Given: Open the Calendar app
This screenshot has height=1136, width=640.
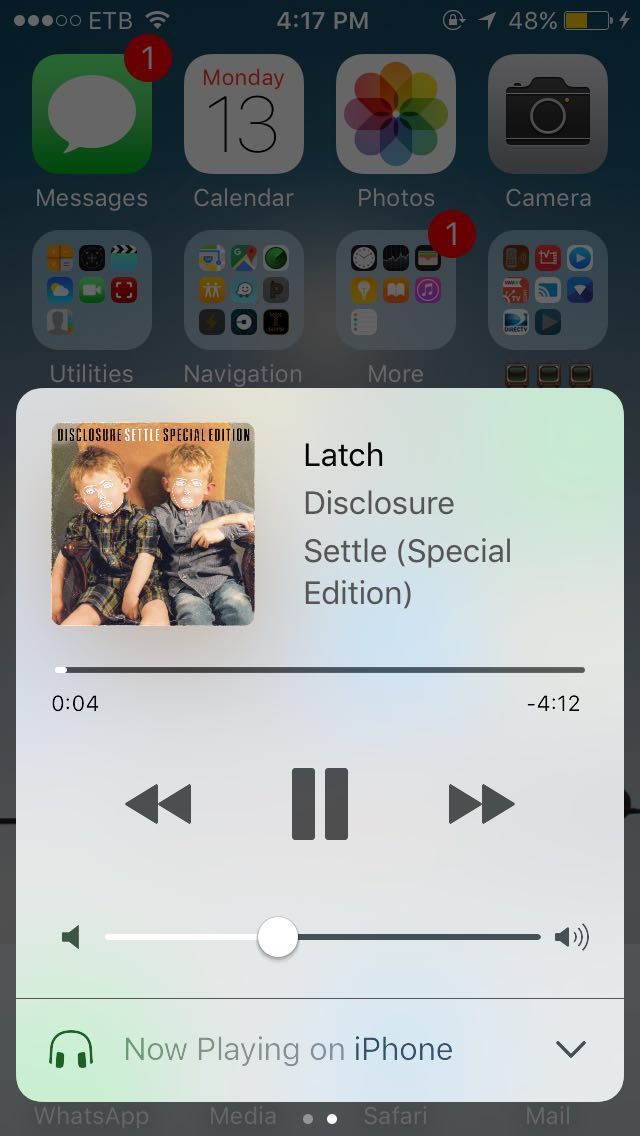Looking at the screenshot, I should tap(244, 114).
